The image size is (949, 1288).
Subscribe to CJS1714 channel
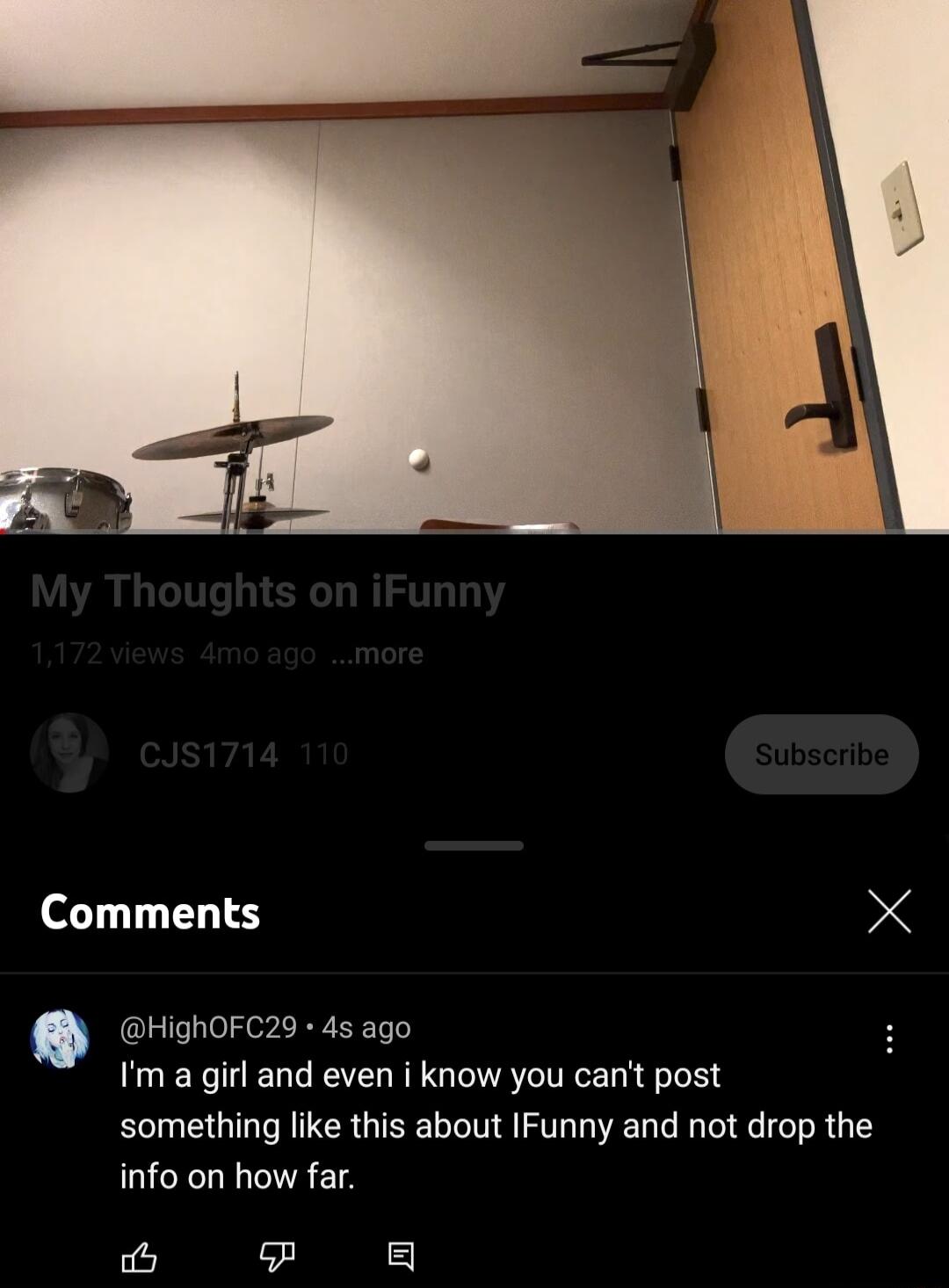pos(822,754)
